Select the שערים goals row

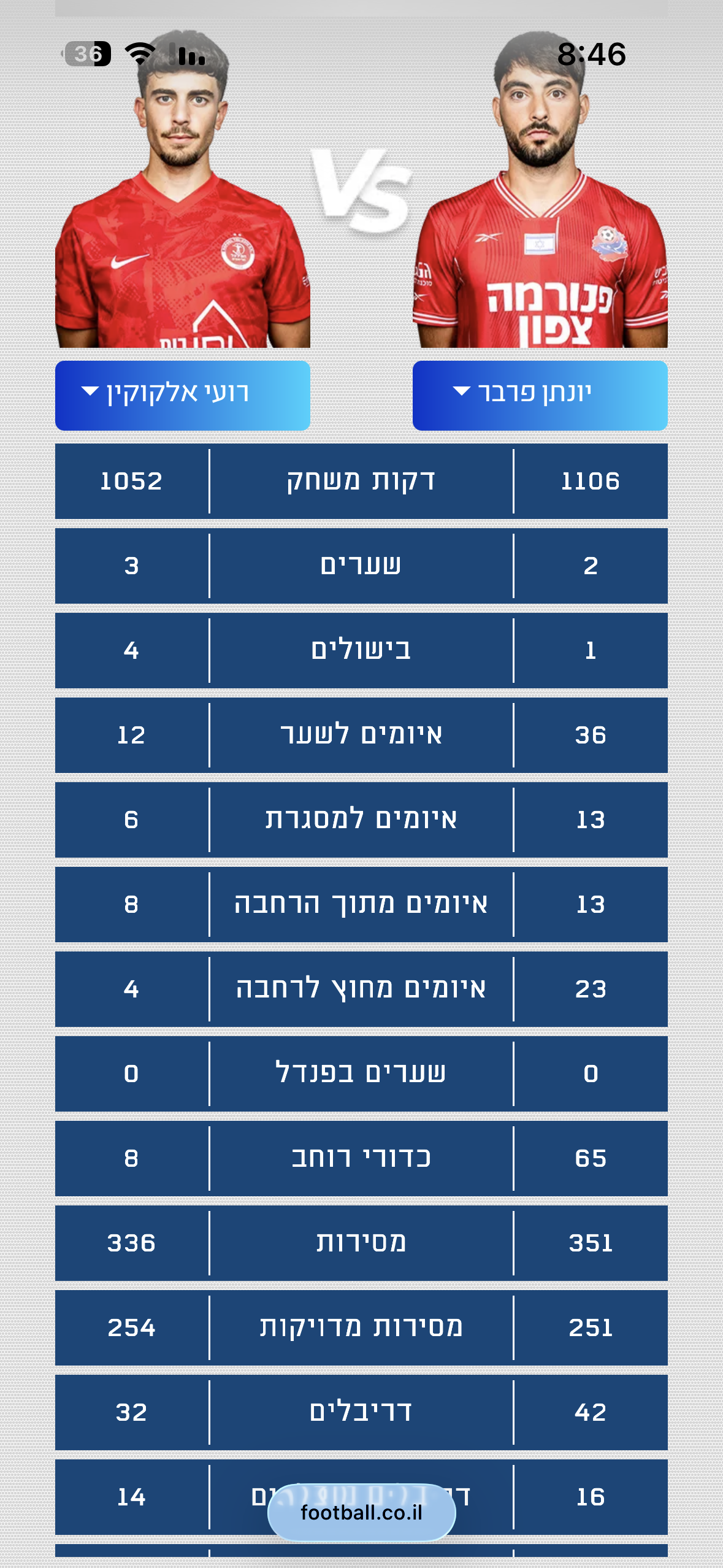pyautogui.click(x=361, y=567)
